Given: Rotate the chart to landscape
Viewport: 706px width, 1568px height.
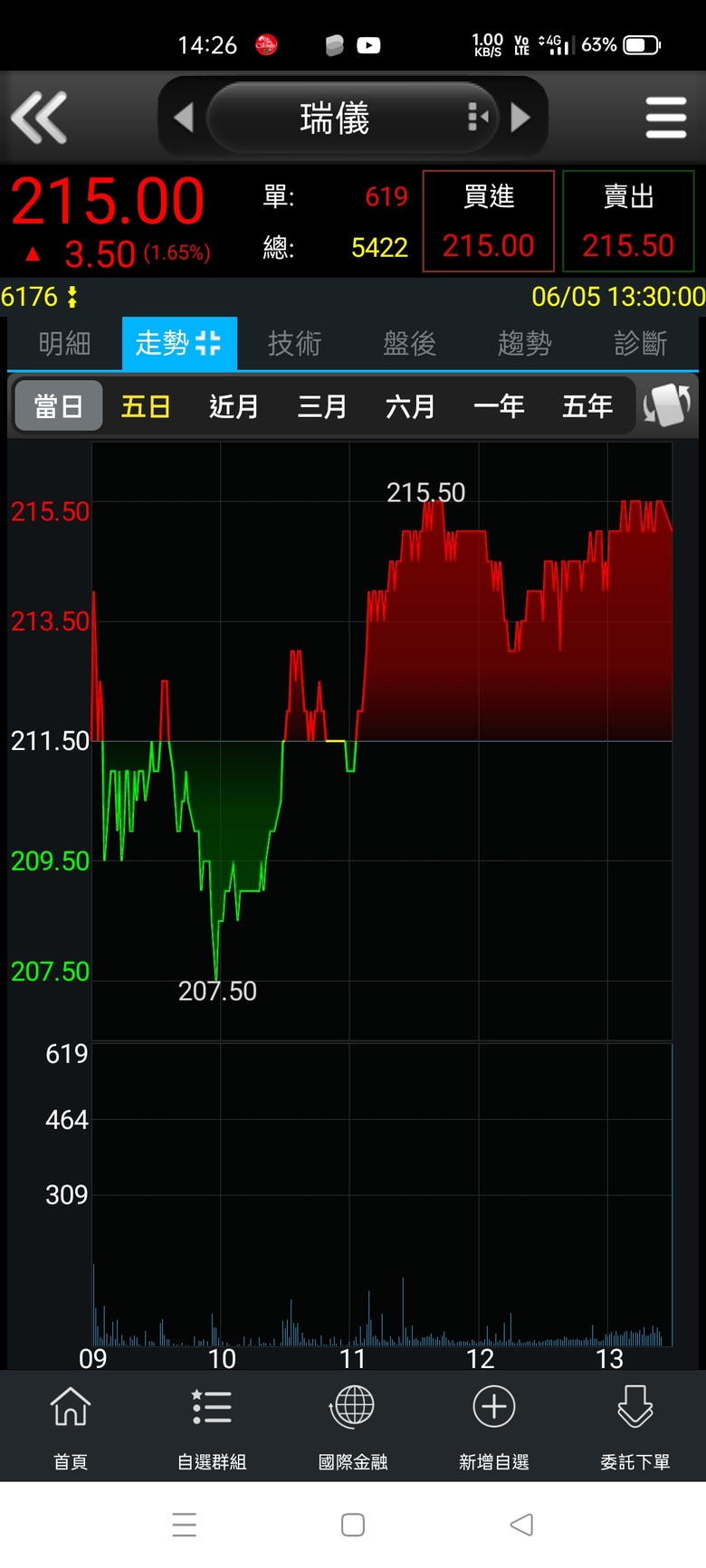Looking at the screenshot, I should (x=667, y=405).
